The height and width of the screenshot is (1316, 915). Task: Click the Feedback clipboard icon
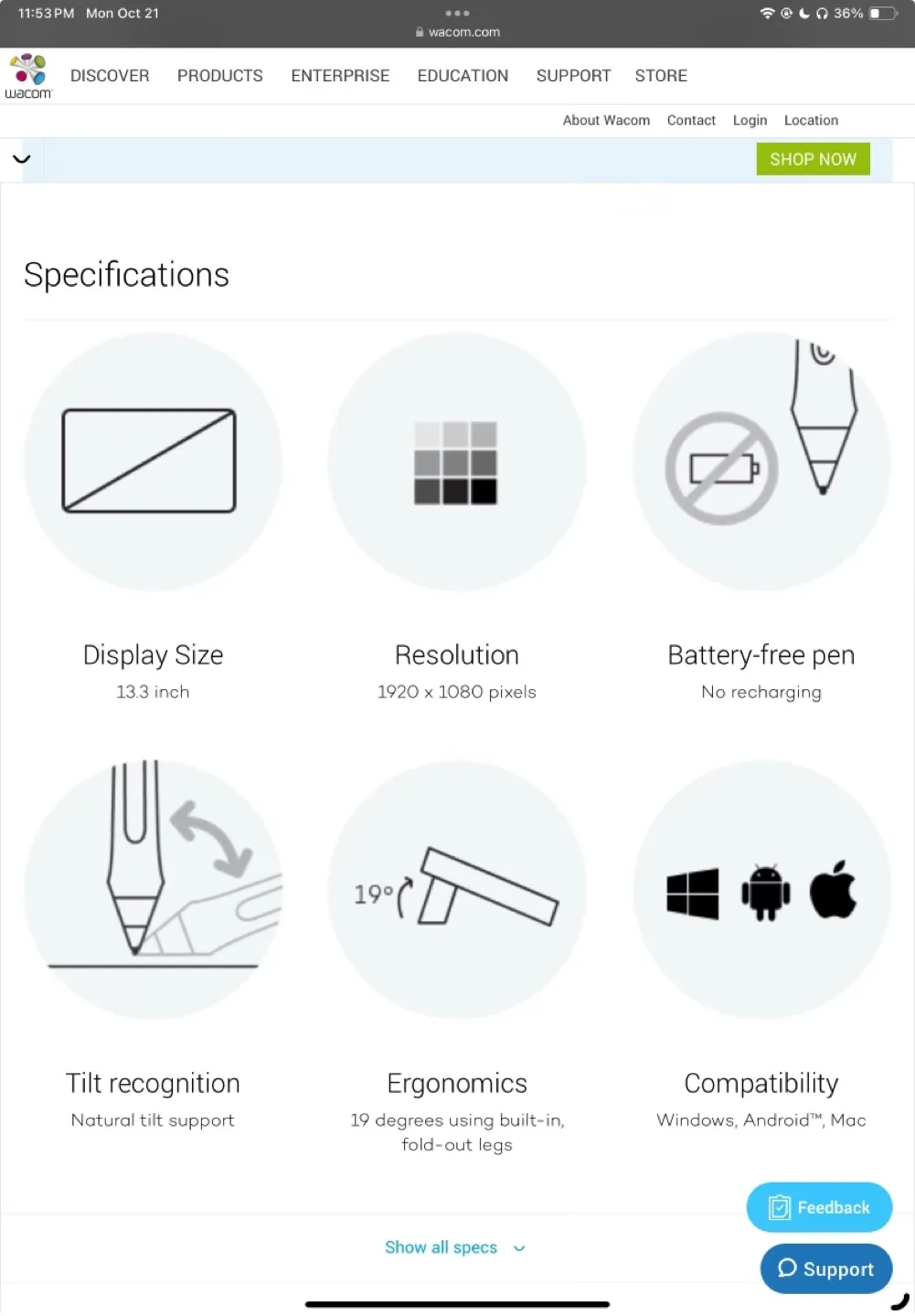[779, 1206]
